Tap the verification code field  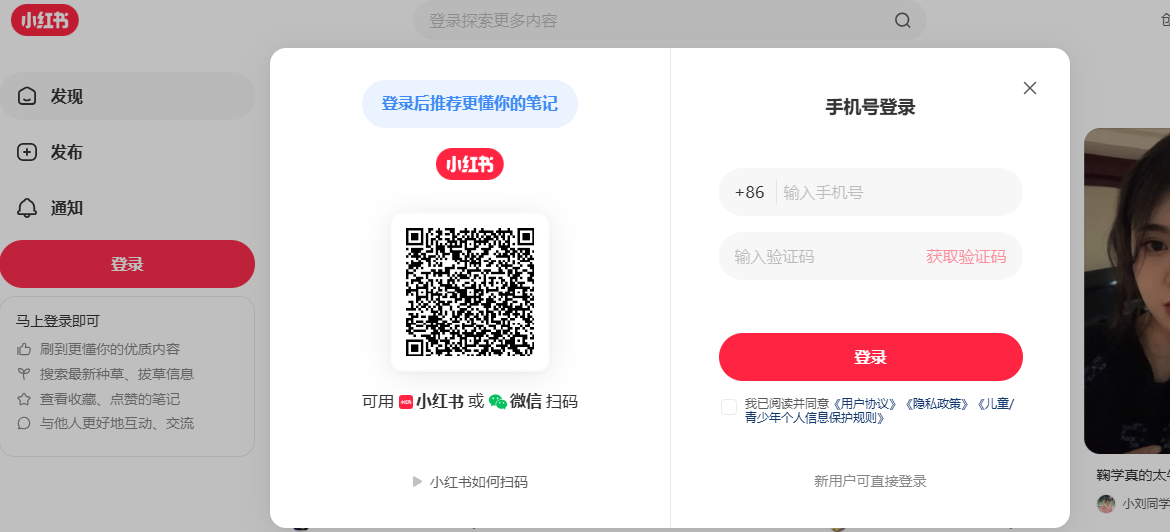tap(820, 257)
